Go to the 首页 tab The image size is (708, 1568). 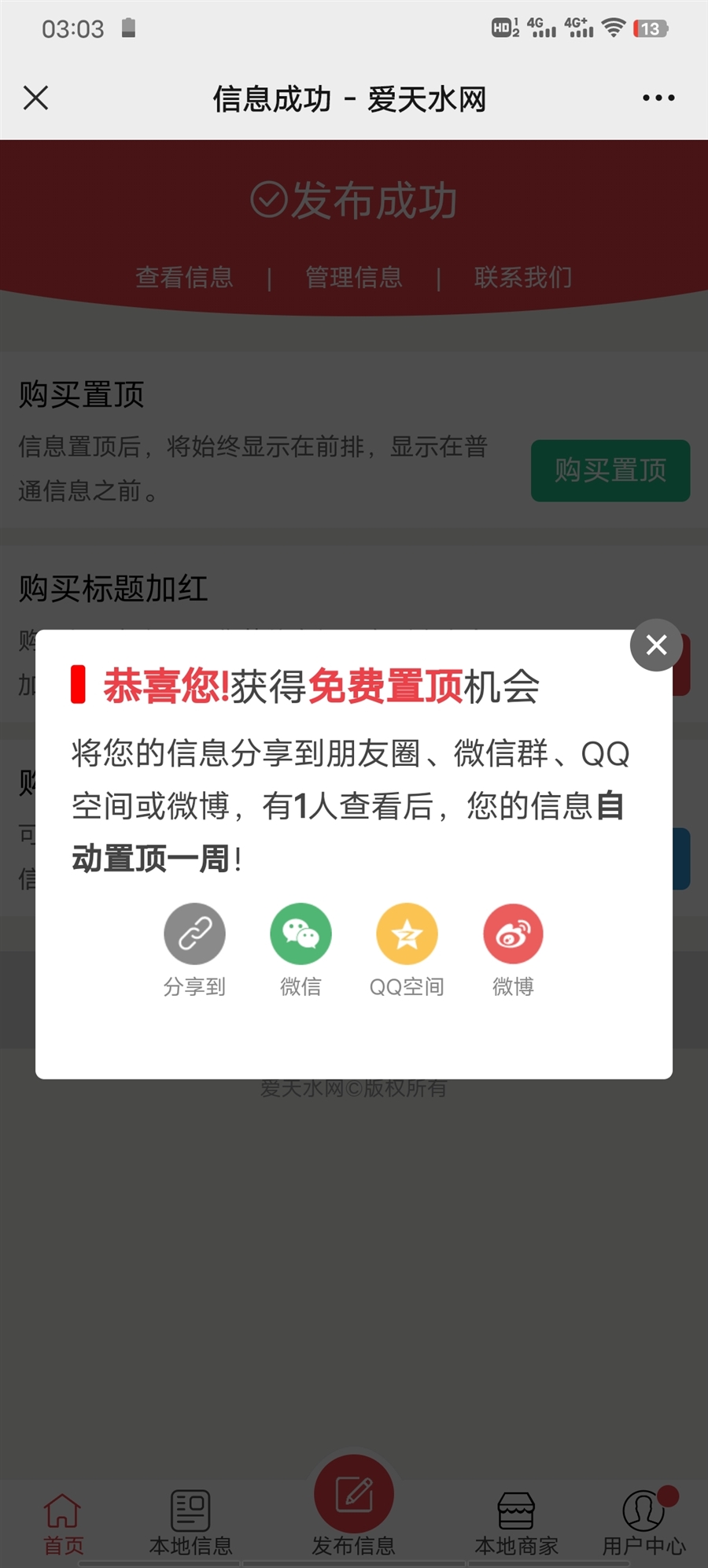63,1524
